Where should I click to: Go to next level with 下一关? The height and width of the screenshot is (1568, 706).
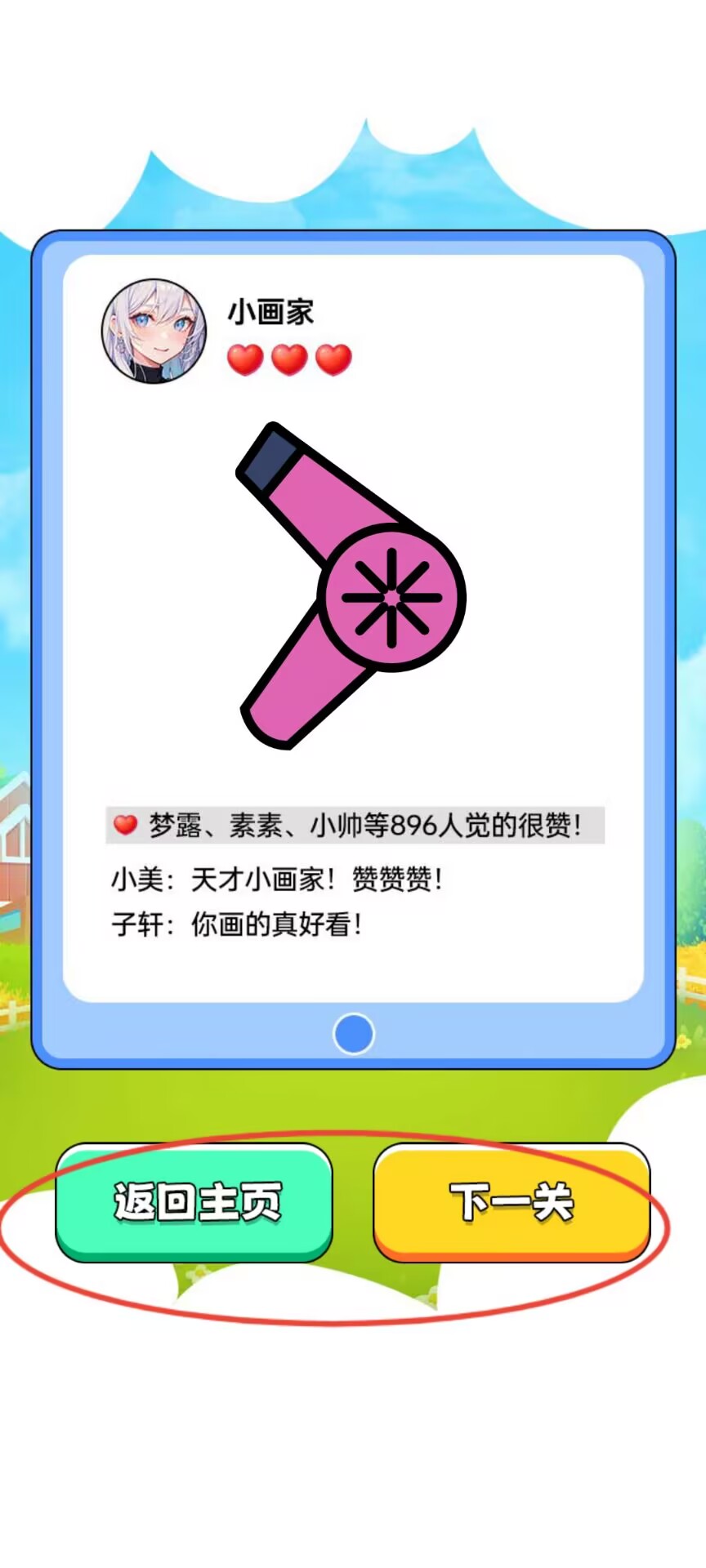[512, 1202]
